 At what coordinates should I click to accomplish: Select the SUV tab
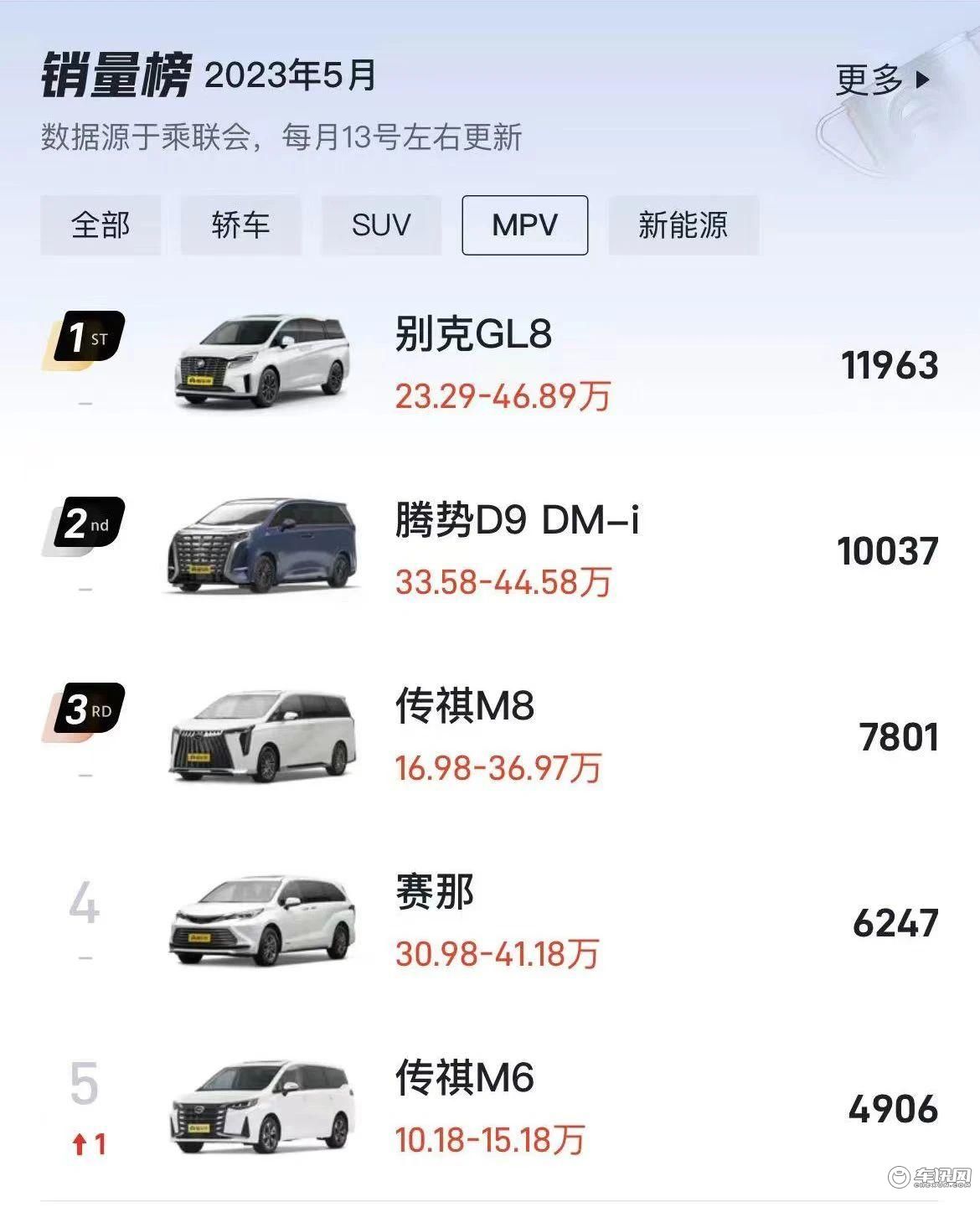click(381, 225)
